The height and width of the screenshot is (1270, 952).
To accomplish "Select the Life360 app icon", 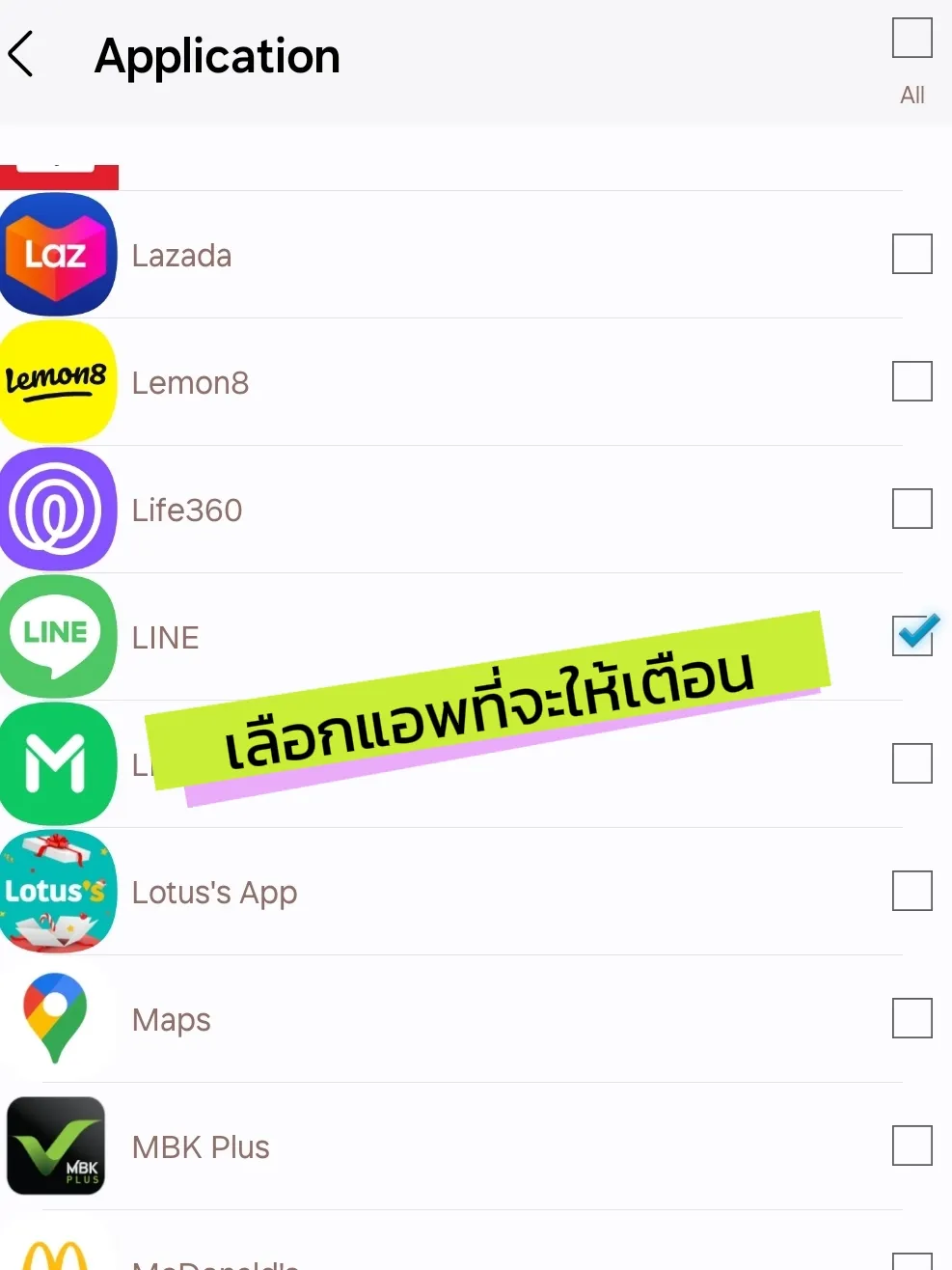I will click(59, 510).
